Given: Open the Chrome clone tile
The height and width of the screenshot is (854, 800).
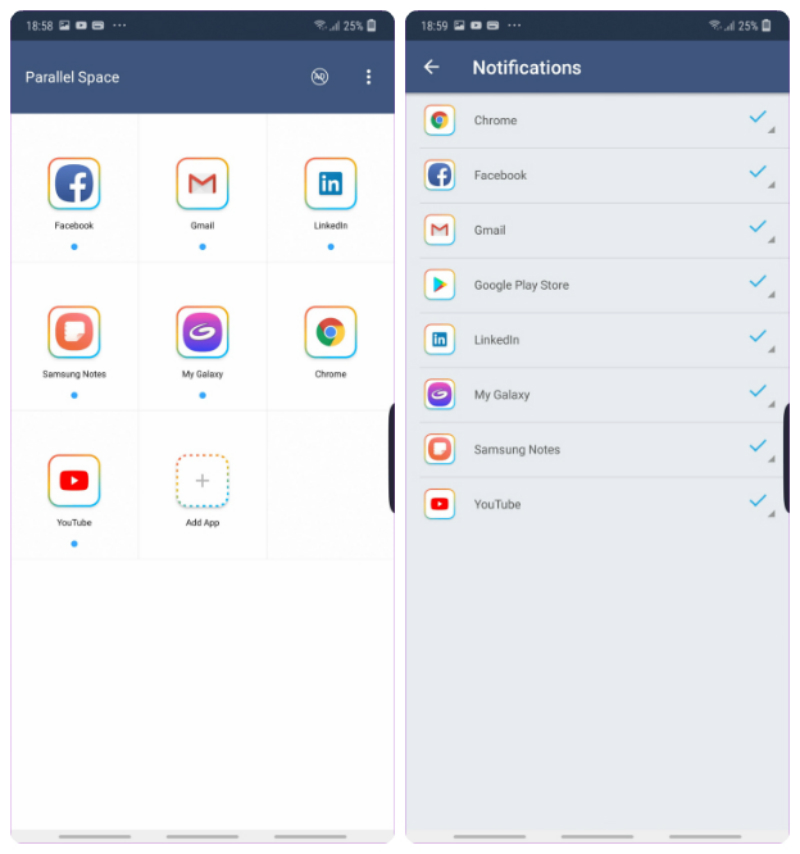Looking at the screenshot, I should pos(330,332).
